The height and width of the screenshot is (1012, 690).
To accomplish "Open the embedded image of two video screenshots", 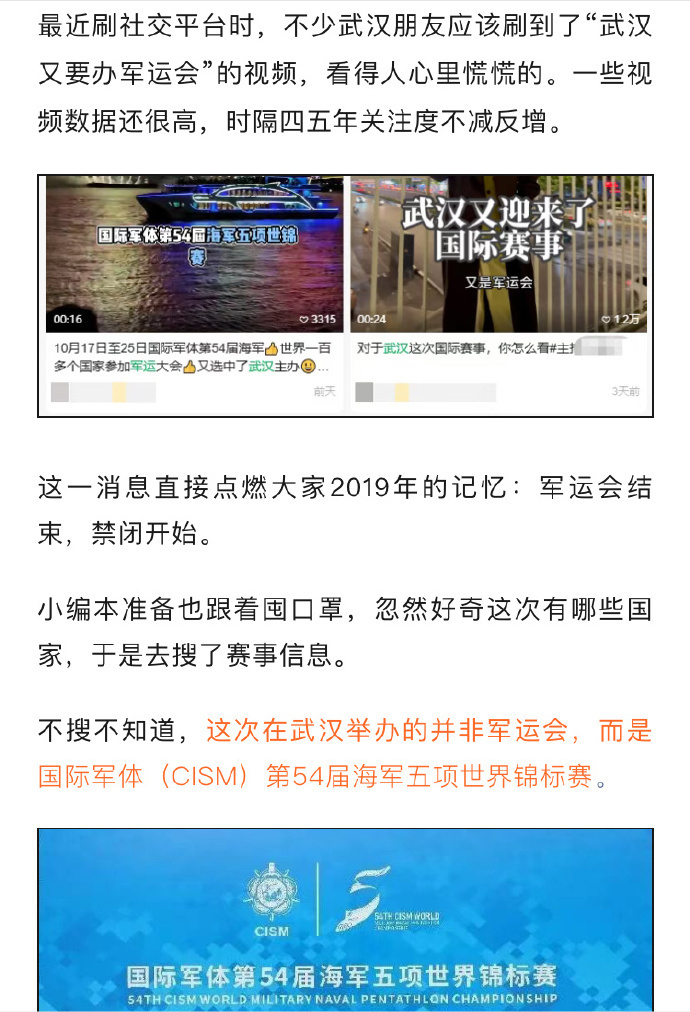I will click(x=345, y=295).
